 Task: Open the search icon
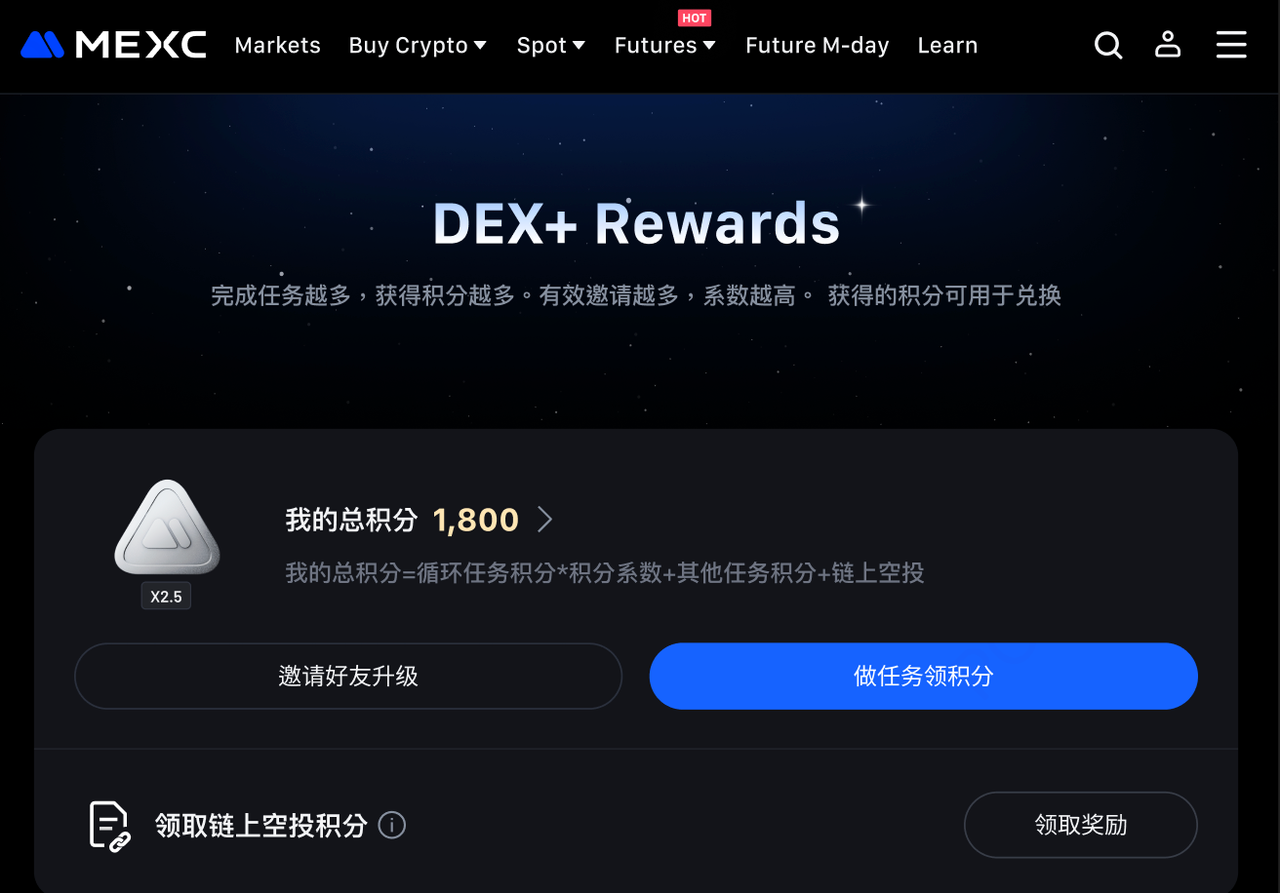click(1108, 45)
